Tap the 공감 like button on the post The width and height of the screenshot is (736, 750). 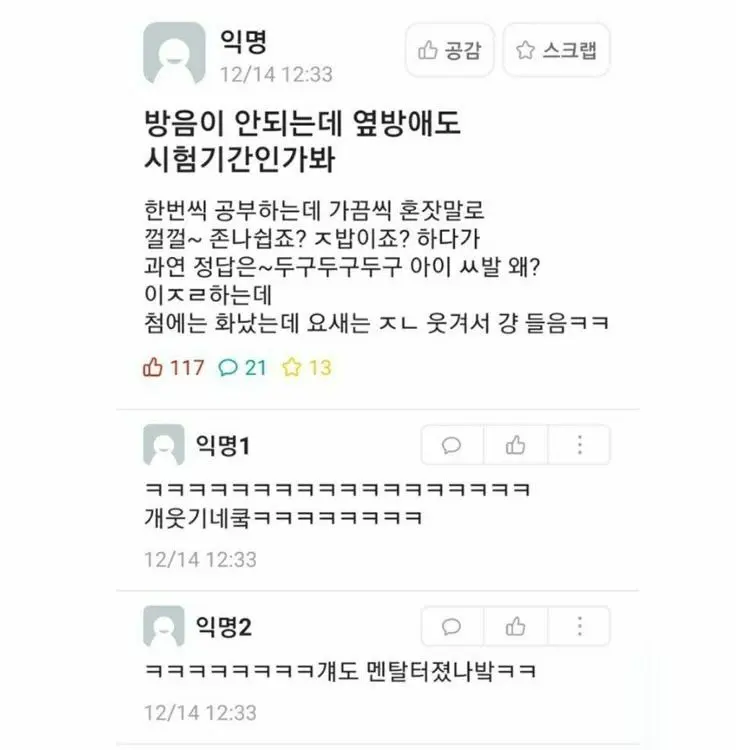pyautogui.click(x=450, y=50)
